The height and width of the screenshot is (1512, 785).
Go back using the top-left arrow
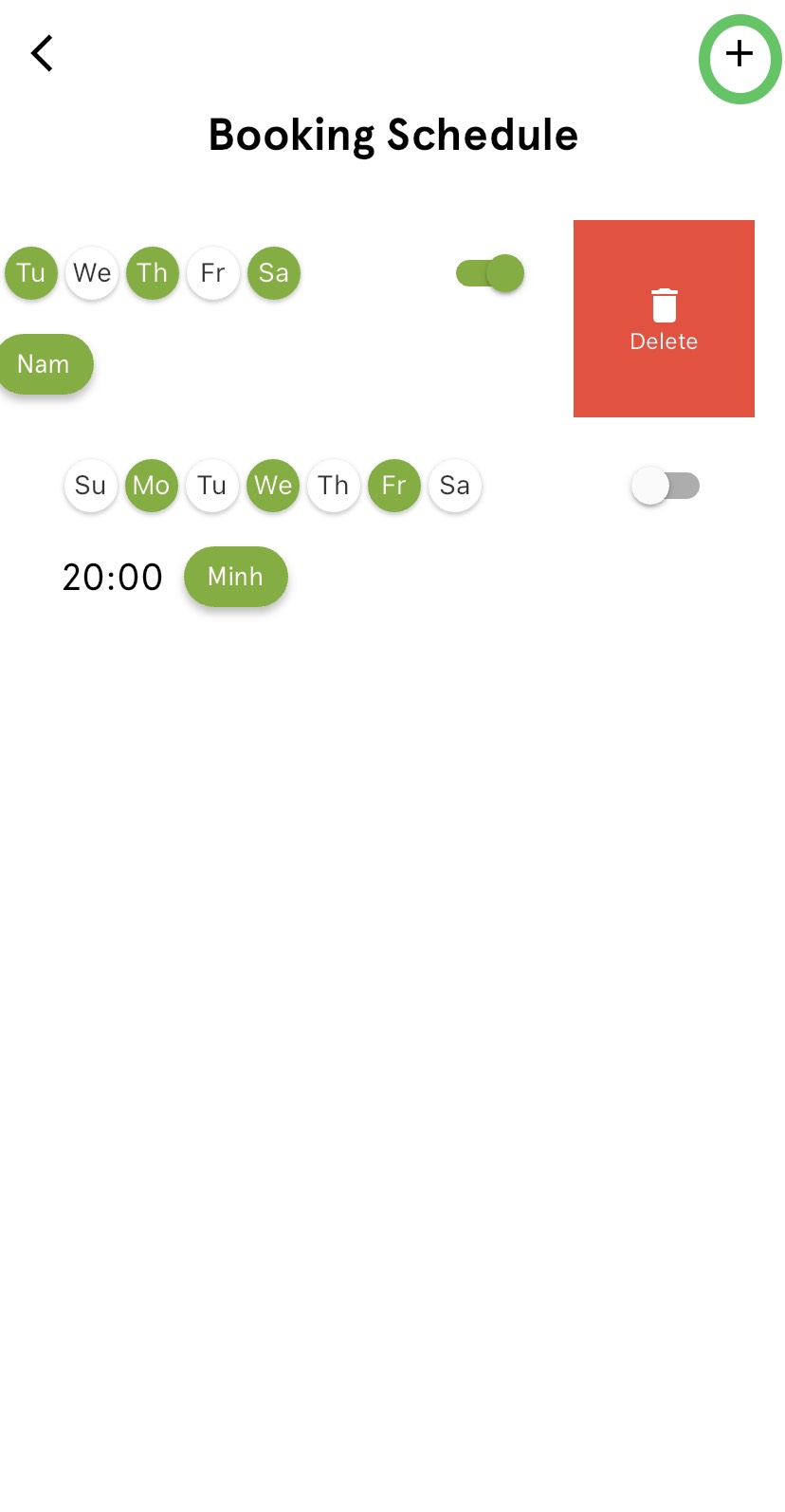42,54
